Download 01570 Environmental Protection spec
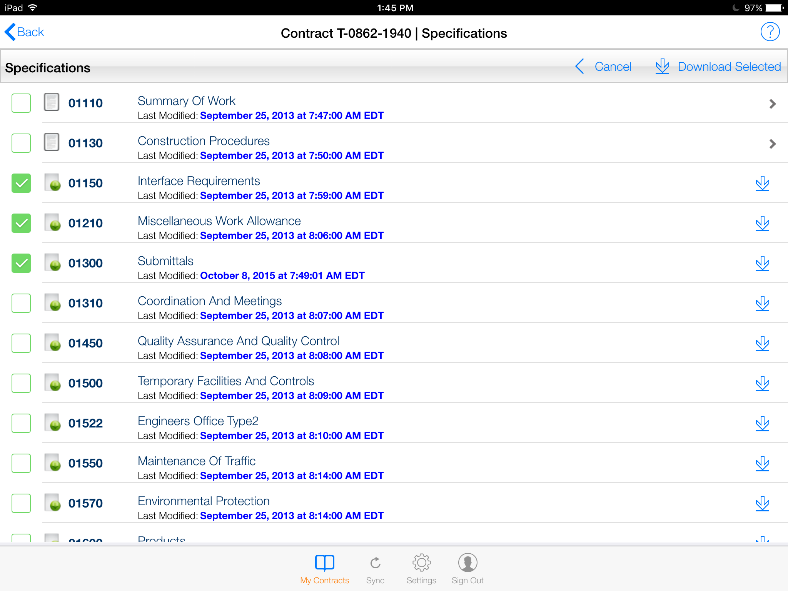The image size is (788, 591). point(762,503)
